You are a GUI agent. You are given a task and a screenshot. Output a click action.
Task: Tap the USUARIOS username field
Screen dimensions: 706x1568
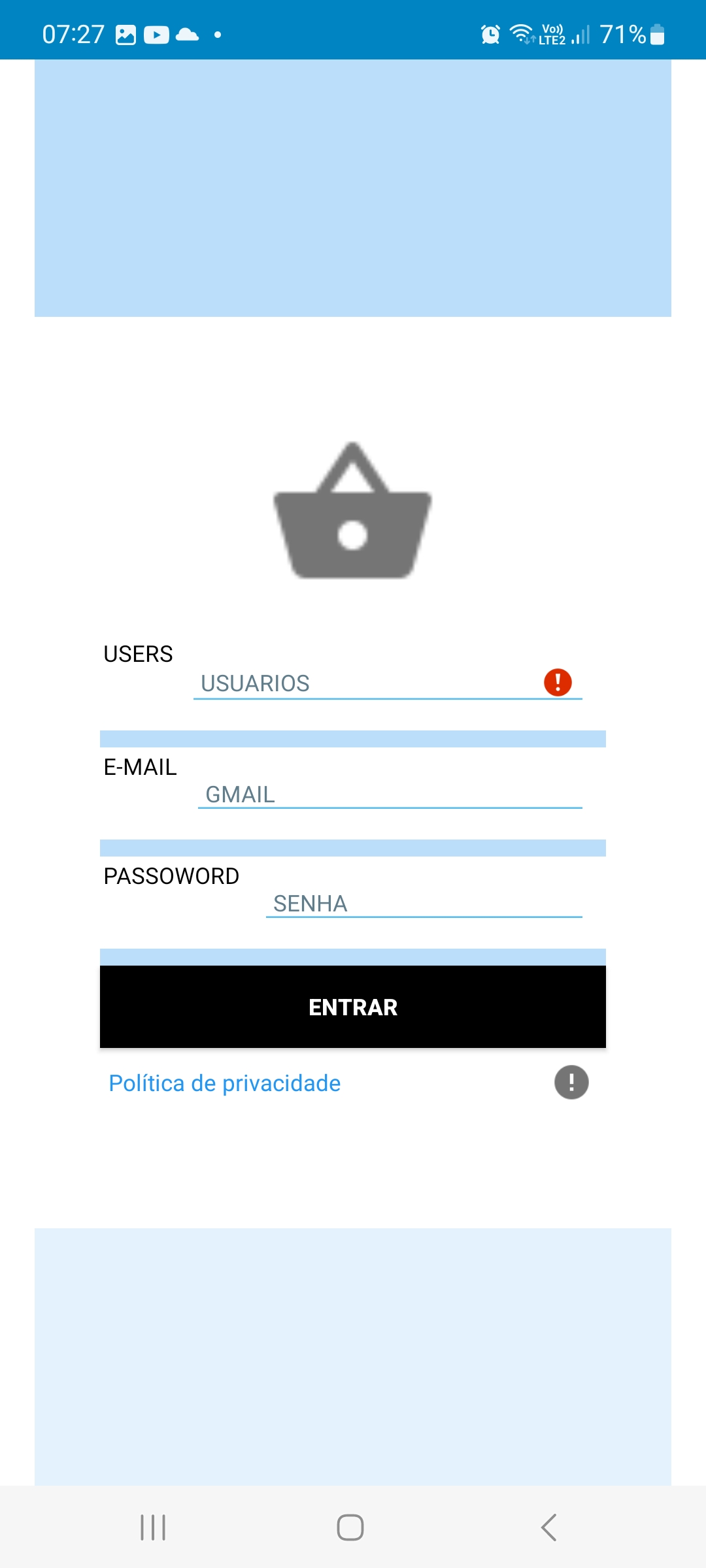pos(388,683)
